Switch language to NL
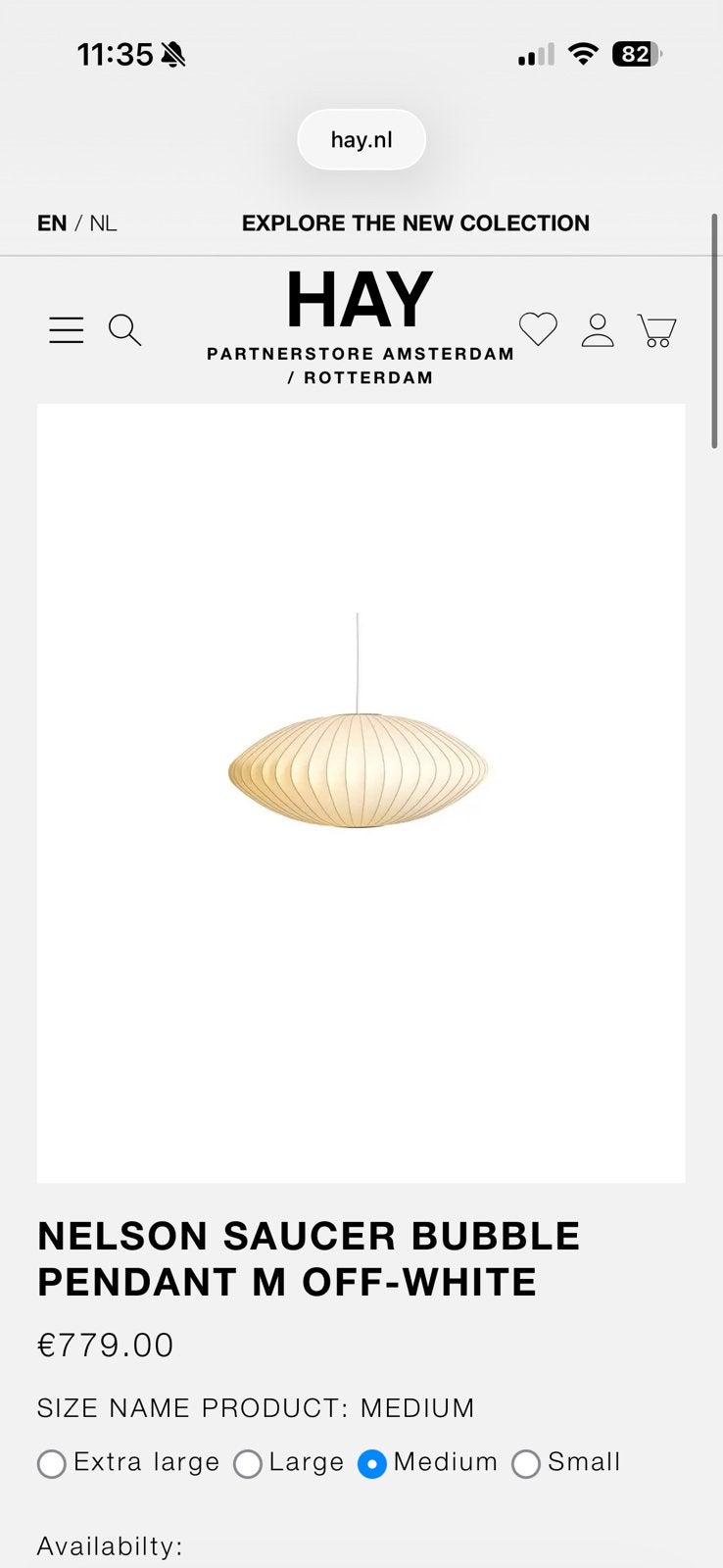The image size is (723, 1568). coord(103,223)
